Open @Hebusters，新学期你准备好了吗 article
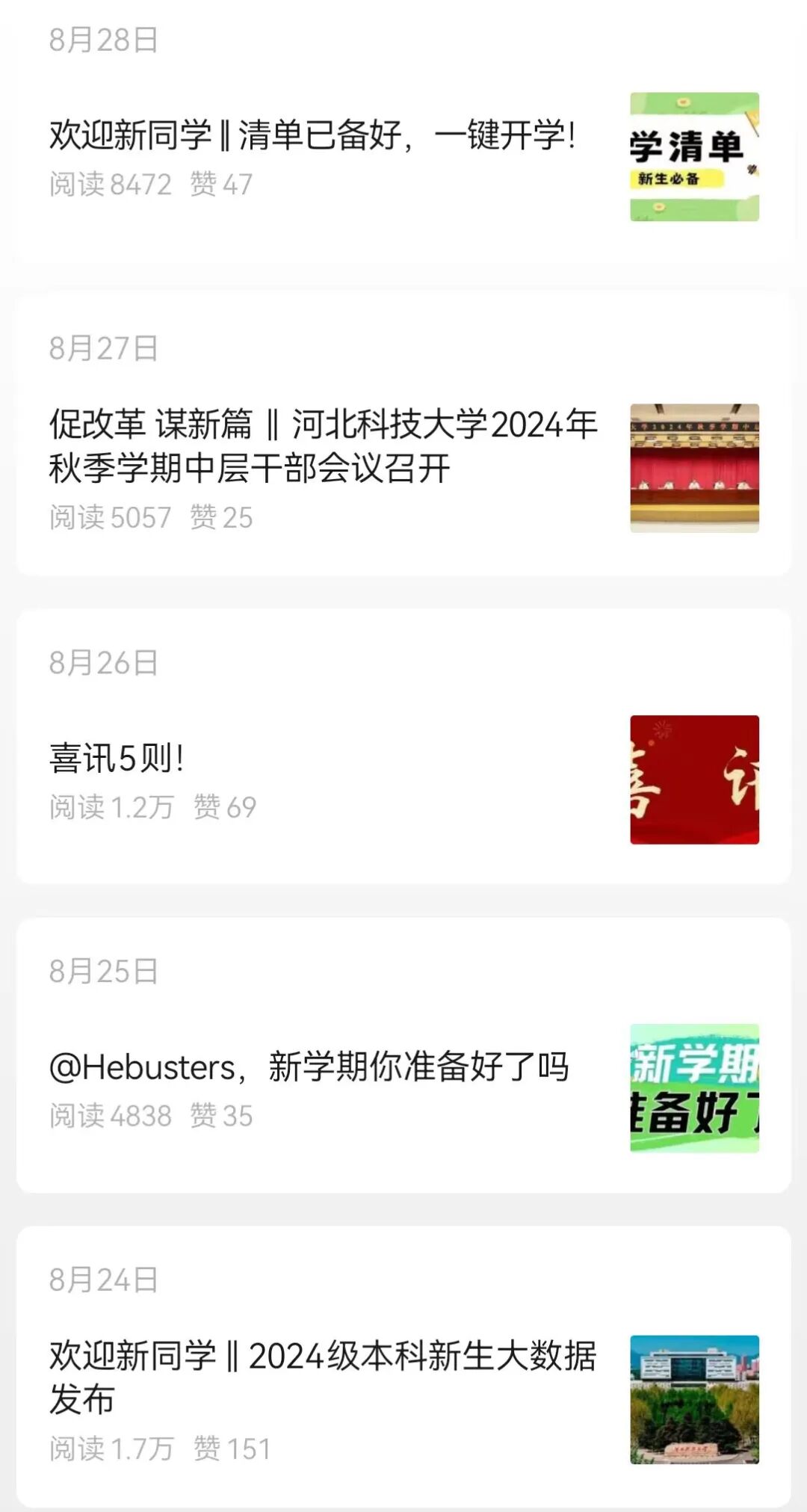The image size is (807, 1512). tap(309, 1067)
